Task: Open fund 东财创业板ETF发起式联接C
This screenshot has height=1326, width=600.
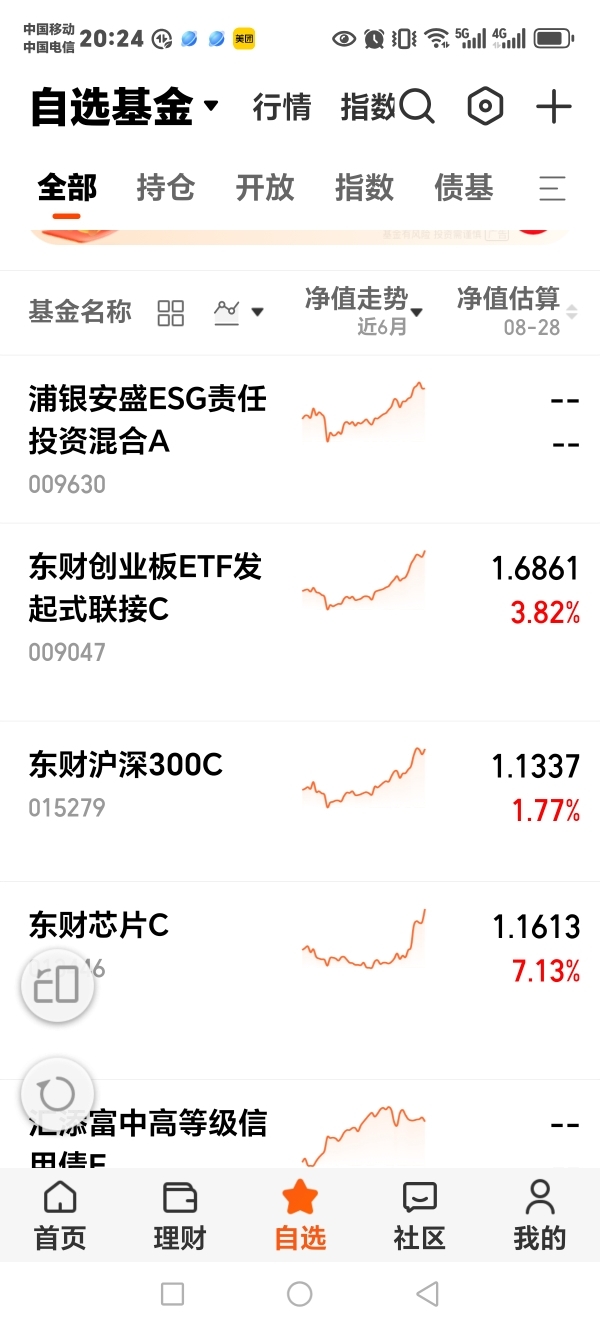Action: pyautogui.click(x=300, y=622)
